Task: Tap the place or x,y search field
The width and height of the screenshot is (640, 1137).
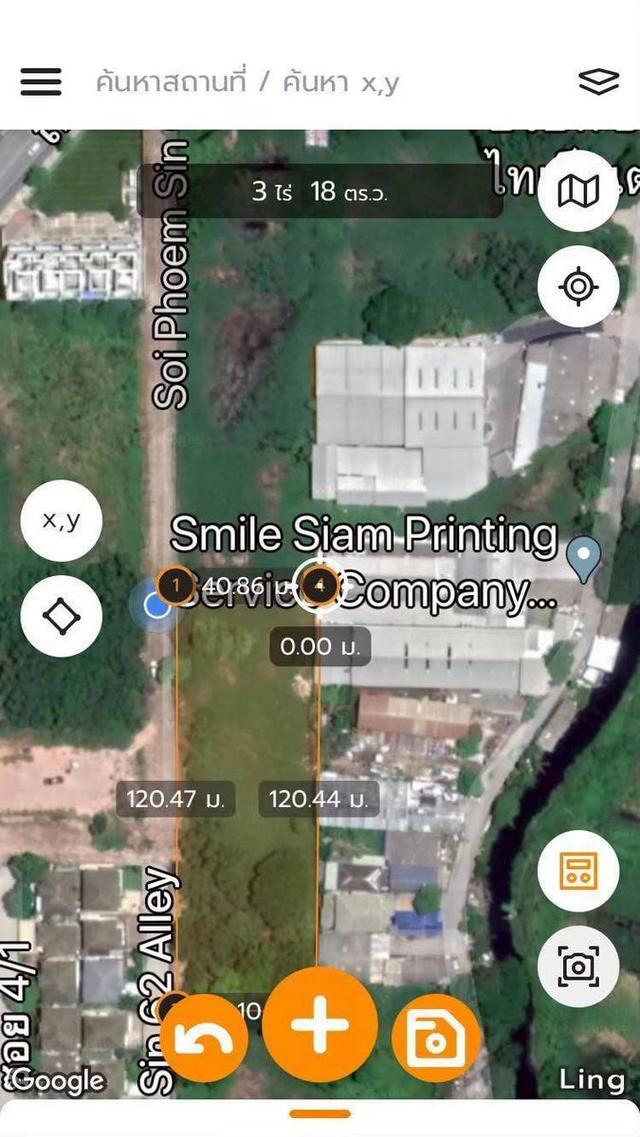Action: coord(300,82)
